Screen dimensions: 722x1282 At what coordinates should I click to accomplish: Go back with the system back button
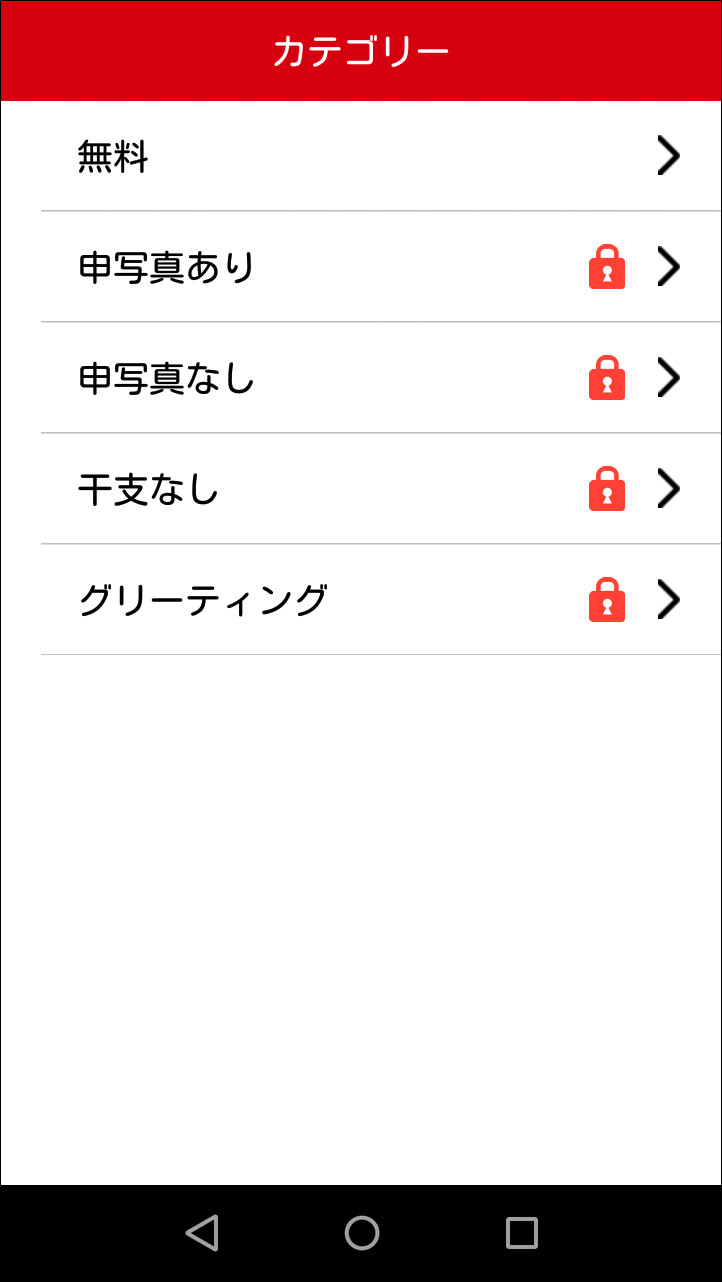click(202, 1233)
